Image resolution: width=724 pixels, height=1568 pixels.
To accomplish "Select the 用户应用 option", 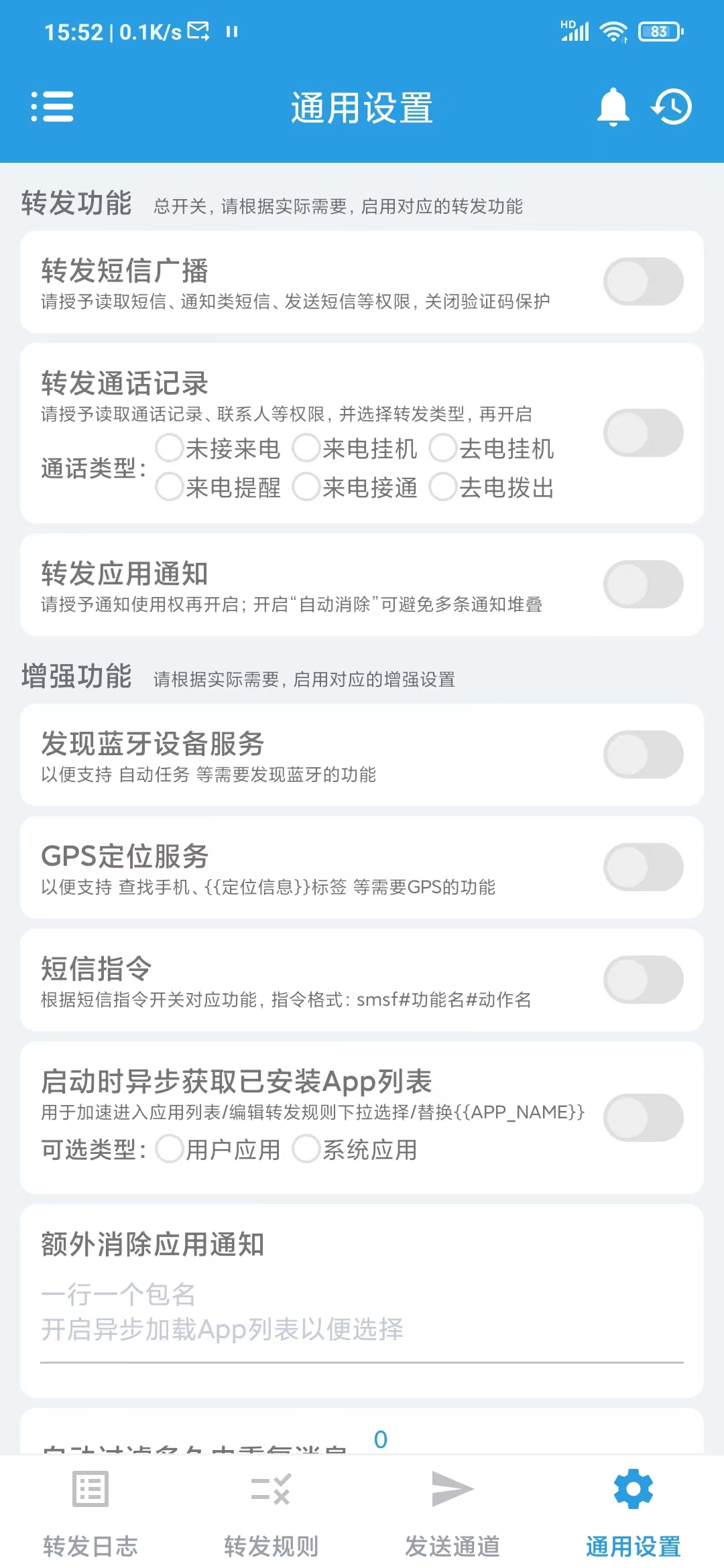I will [x=170, y=1149].
